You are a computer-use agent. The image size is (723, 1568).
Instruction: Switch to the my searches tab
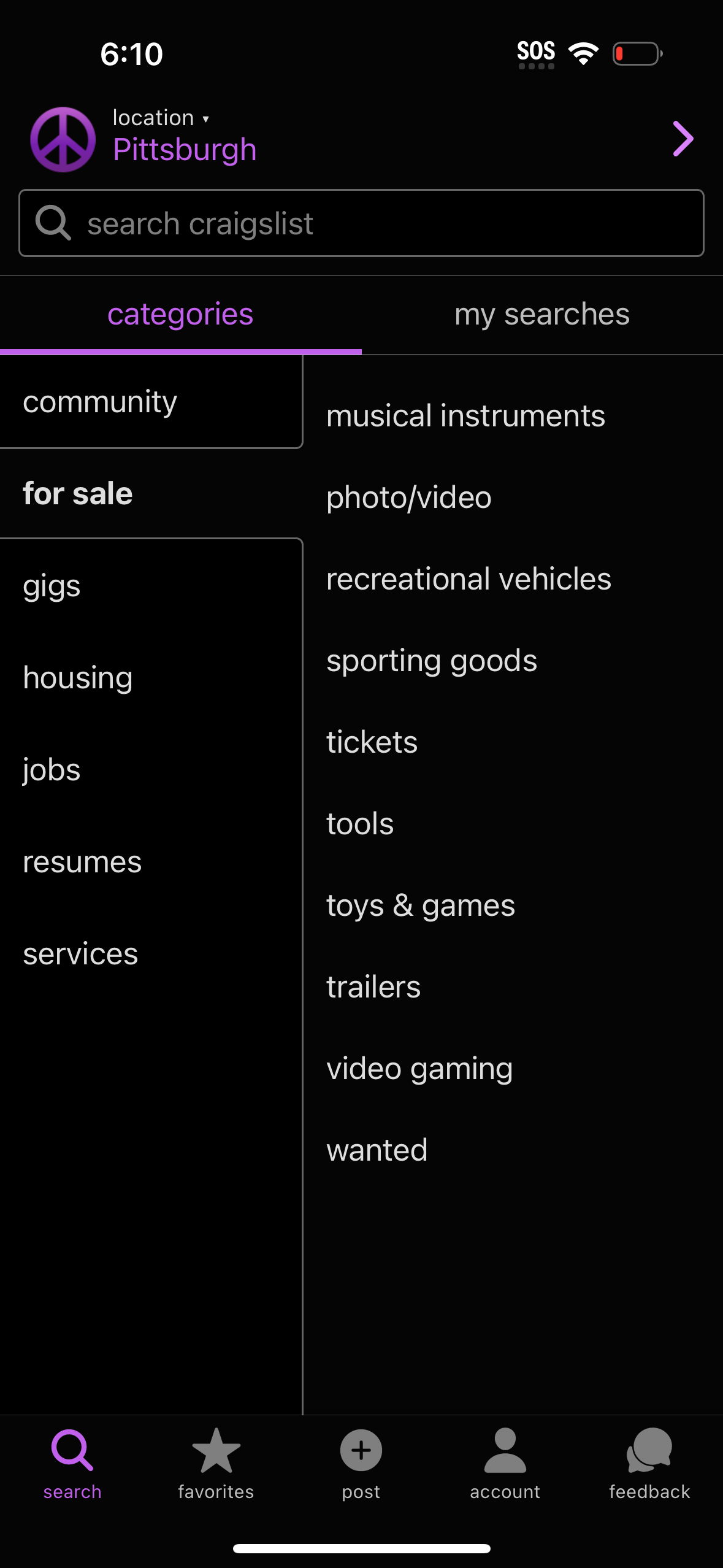point(542,314)
